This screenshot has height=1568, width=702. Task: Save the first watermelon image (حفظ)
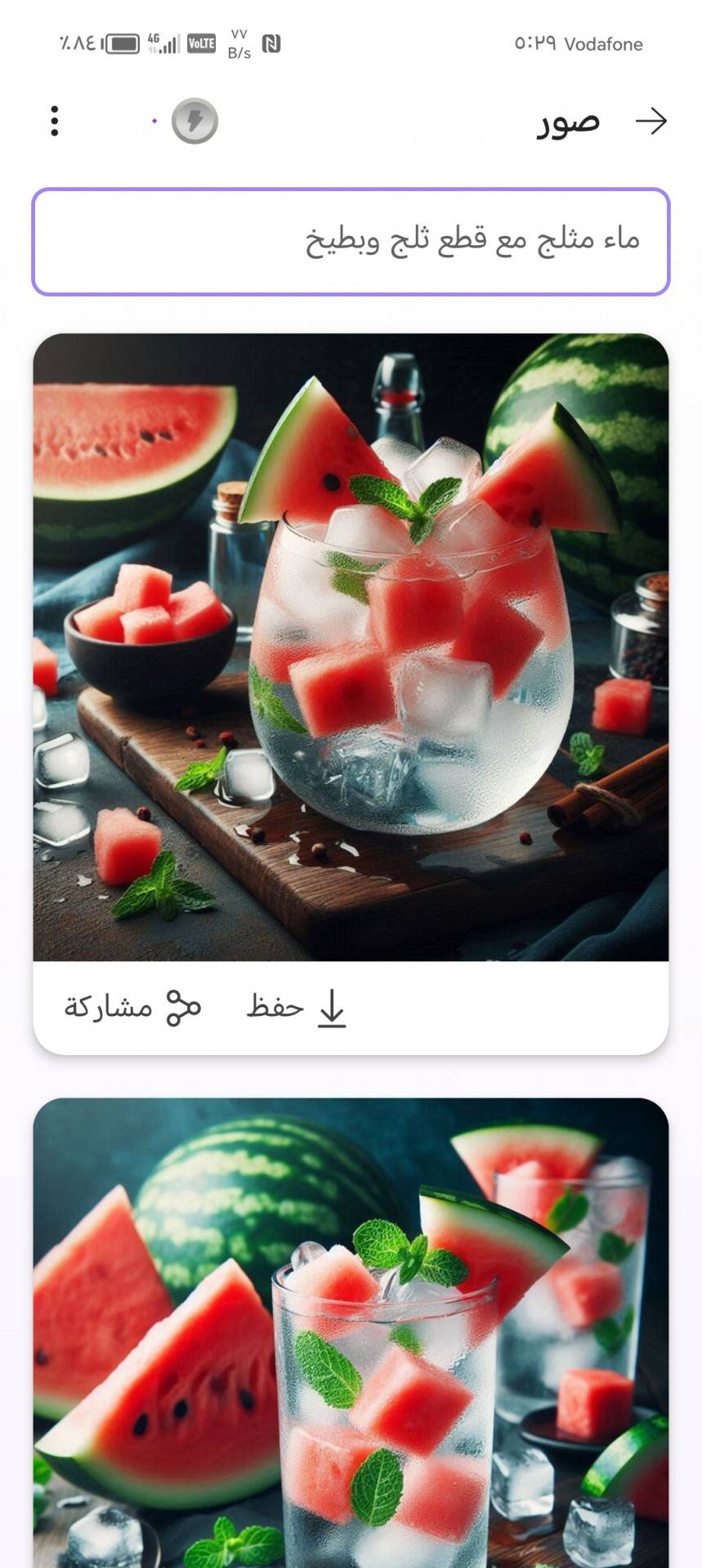click(x=297, y=1007)
